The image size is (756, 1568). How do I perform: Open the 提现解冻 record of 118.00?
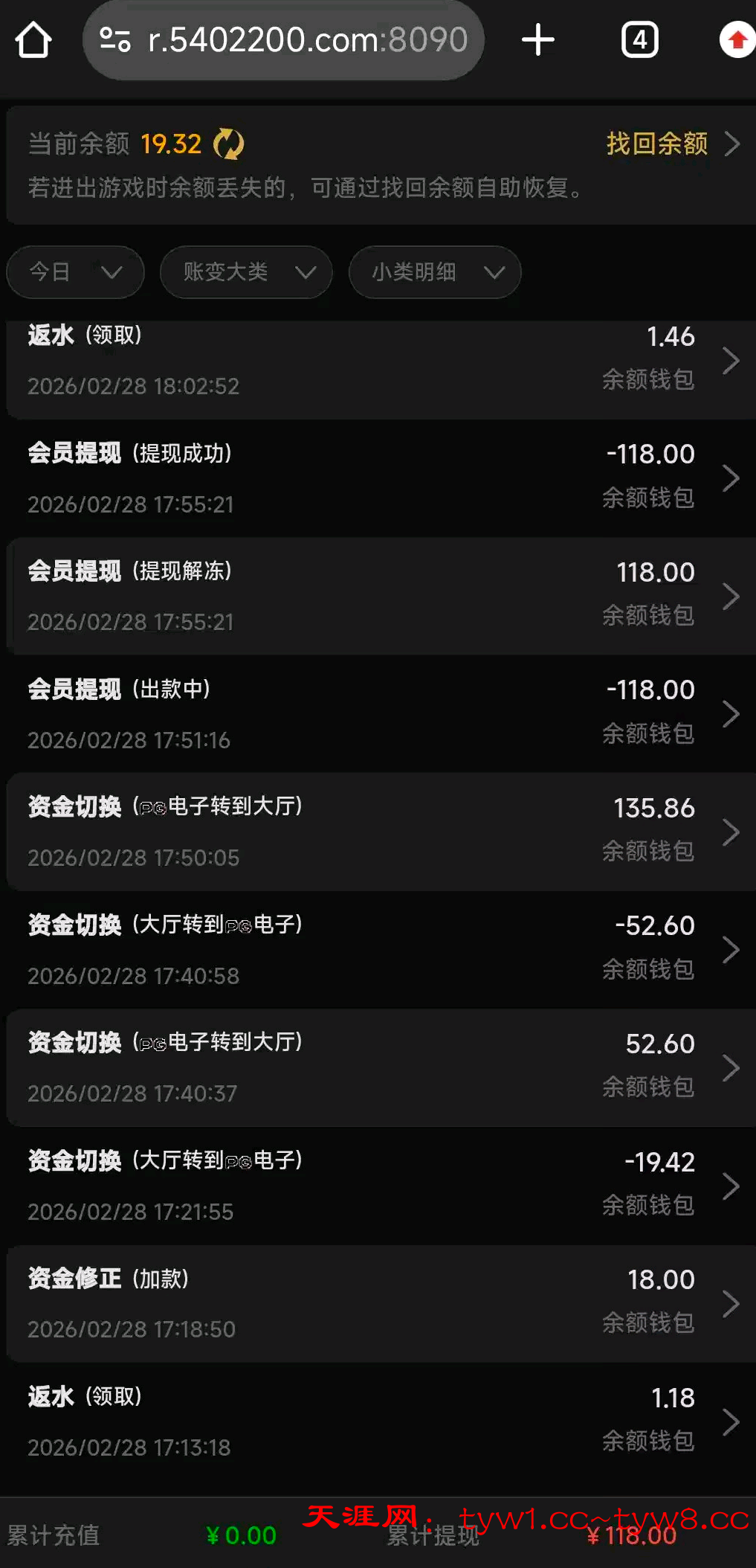(378, 596)
